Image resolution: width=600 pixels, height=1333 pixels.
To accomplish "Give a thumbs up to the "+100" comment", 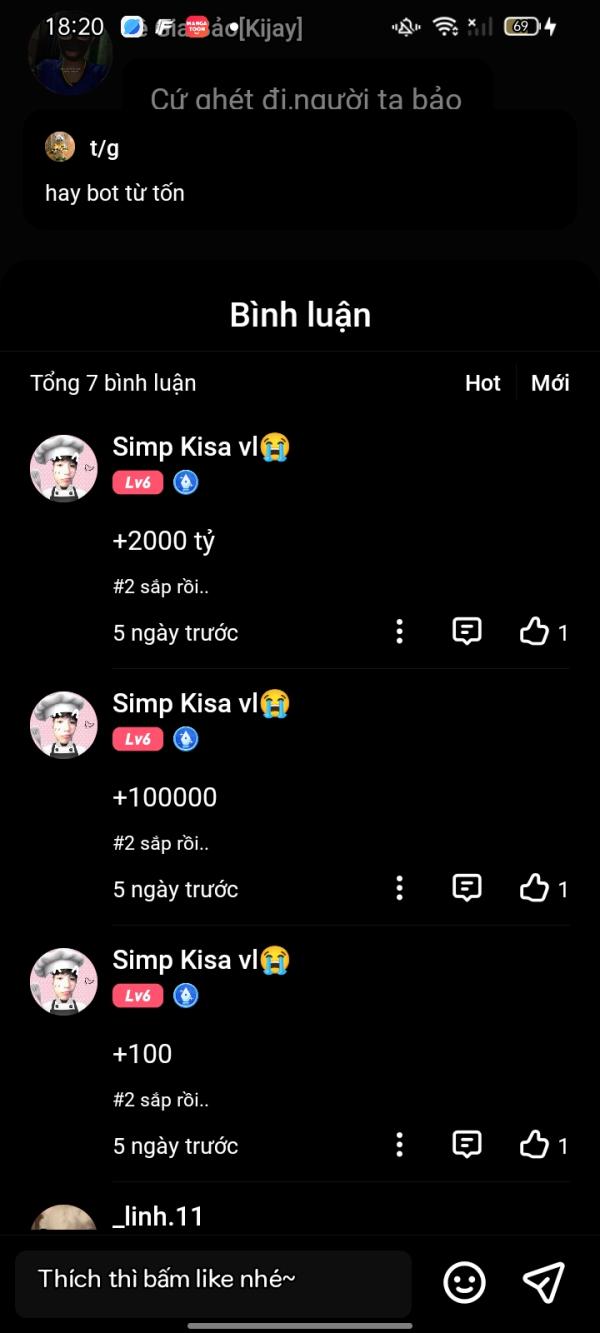I will point(535,1145).
